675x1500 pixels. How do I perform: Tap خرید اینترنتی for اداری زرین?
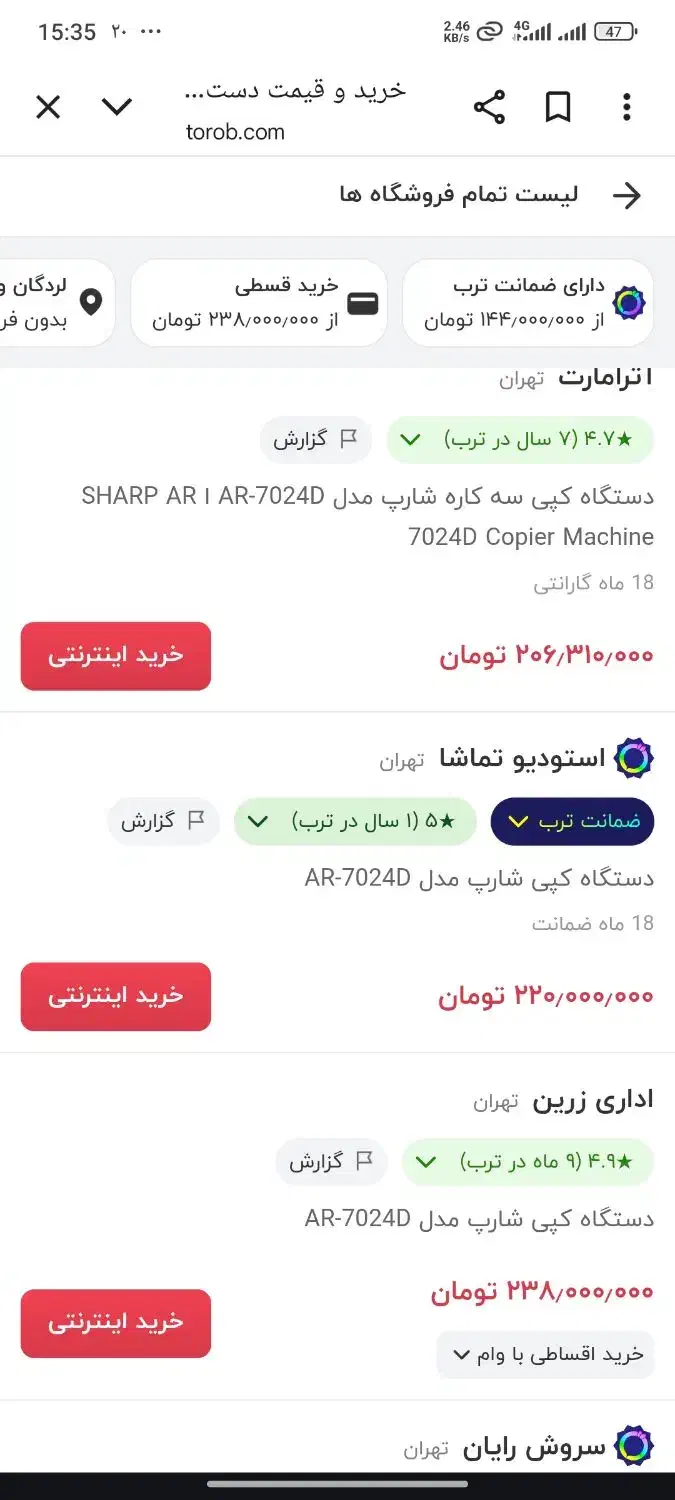(x=116, y=1323)
